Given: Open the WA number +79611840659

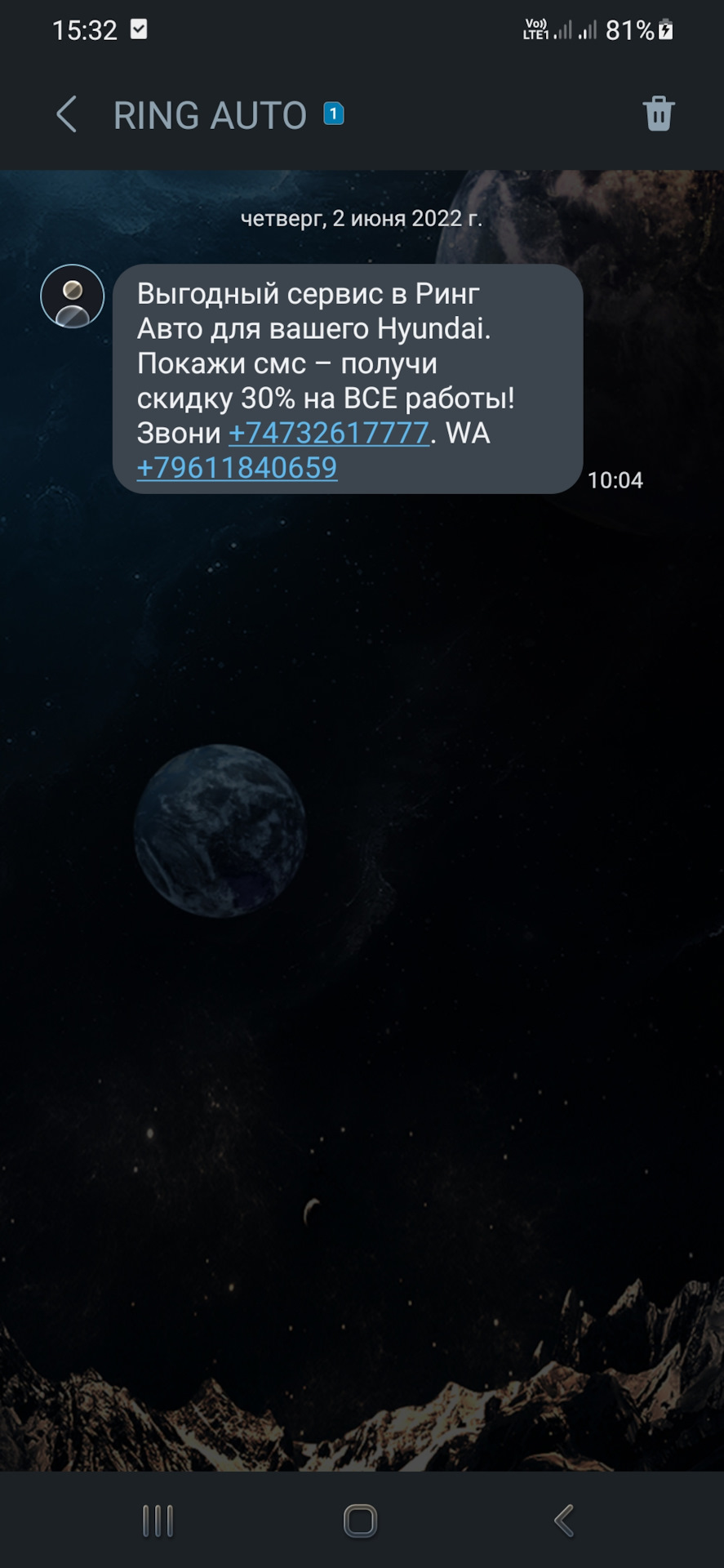Looking at the screenshot, I should (237, 468).
